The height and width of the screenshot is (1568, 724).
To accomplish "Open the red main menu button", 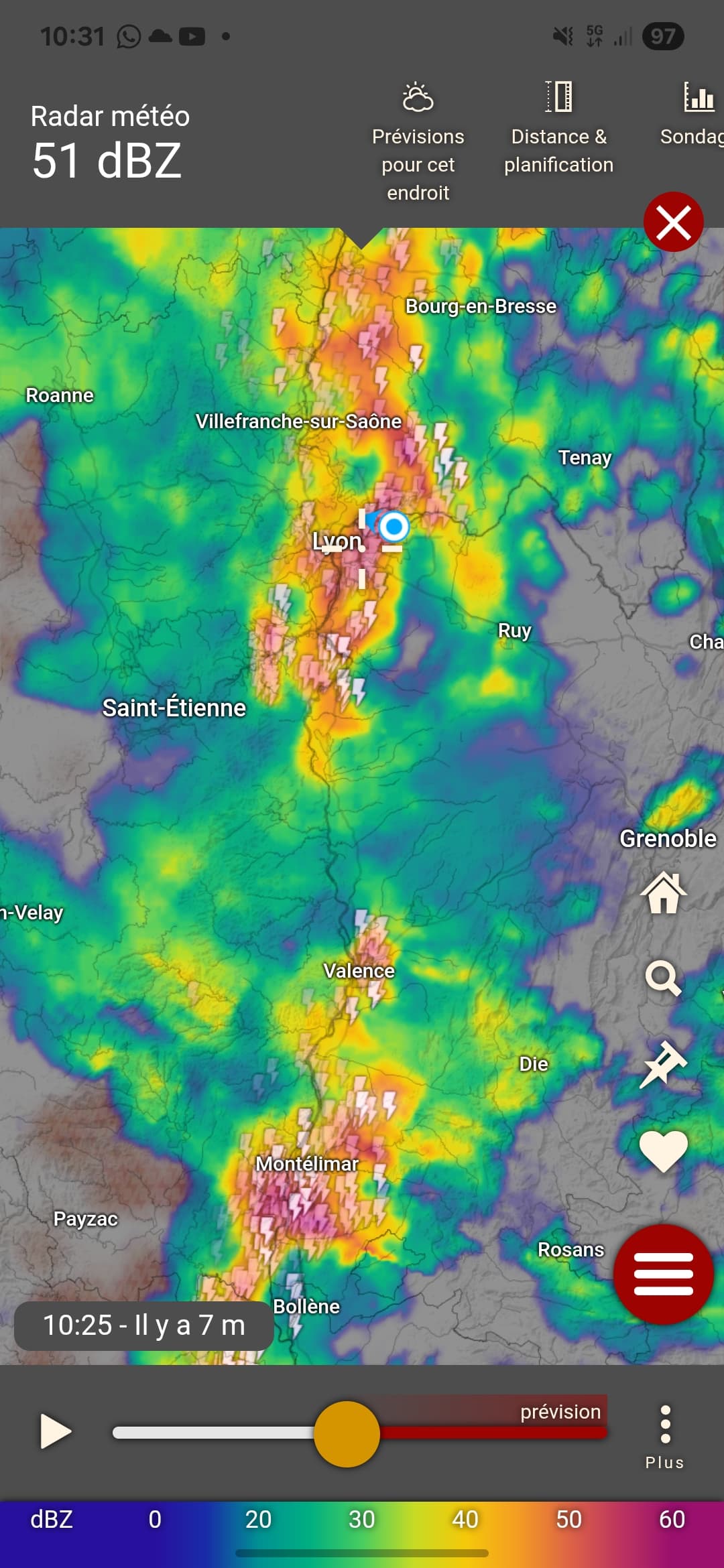I will [x=663, y=1274].
